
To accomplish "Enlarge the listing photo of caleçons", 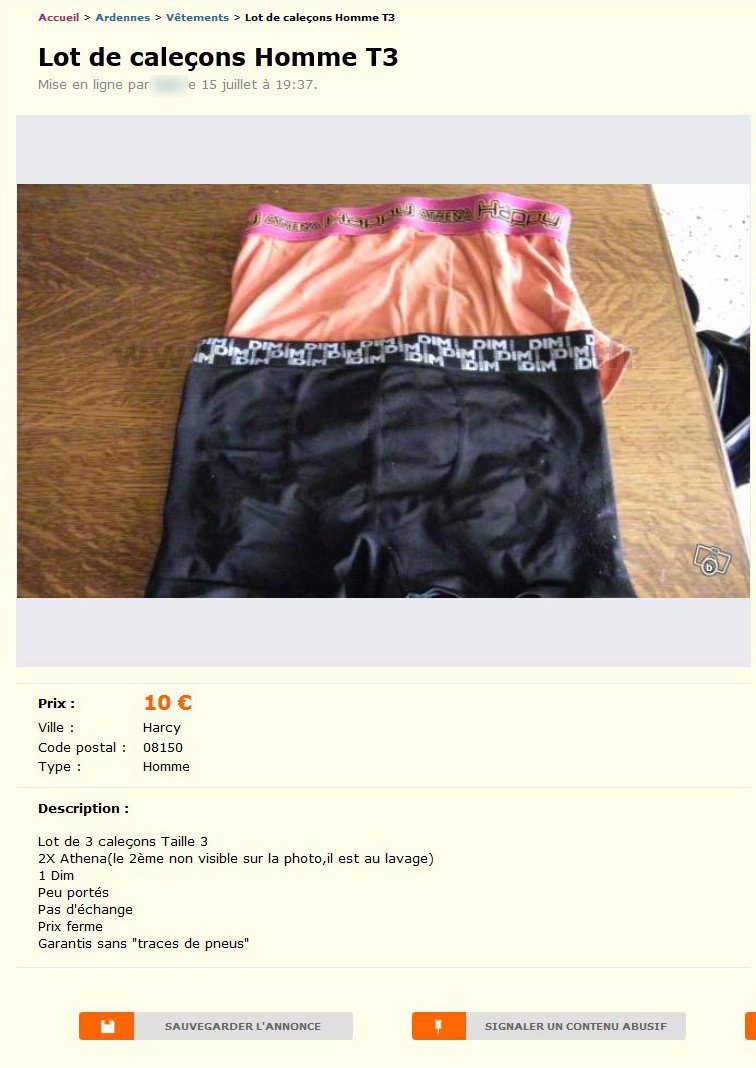I will click(383, 390).
